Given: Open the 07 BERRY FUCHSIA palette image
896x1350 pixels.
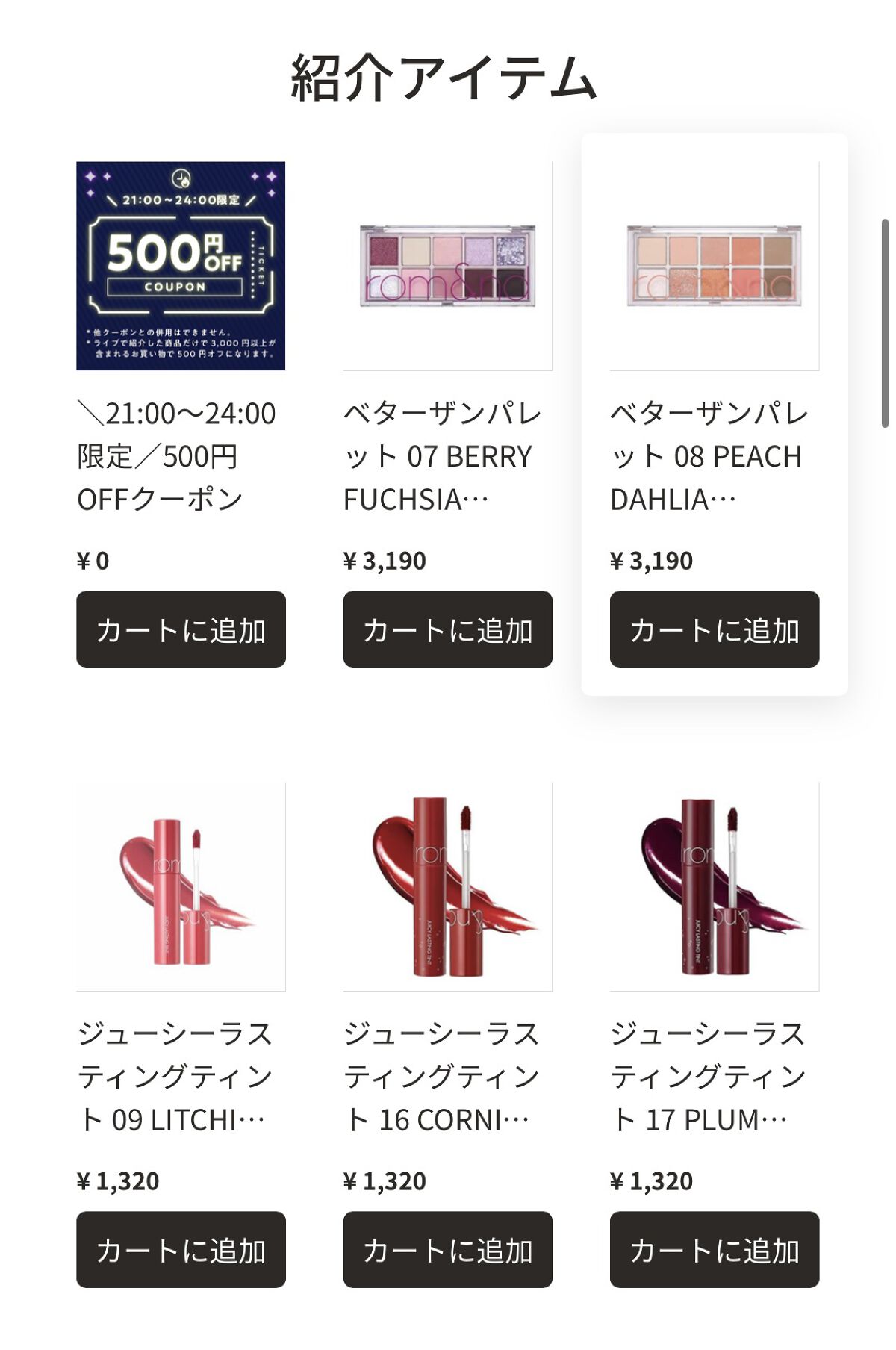Looking at the screenshot, I should click(447, 266).
